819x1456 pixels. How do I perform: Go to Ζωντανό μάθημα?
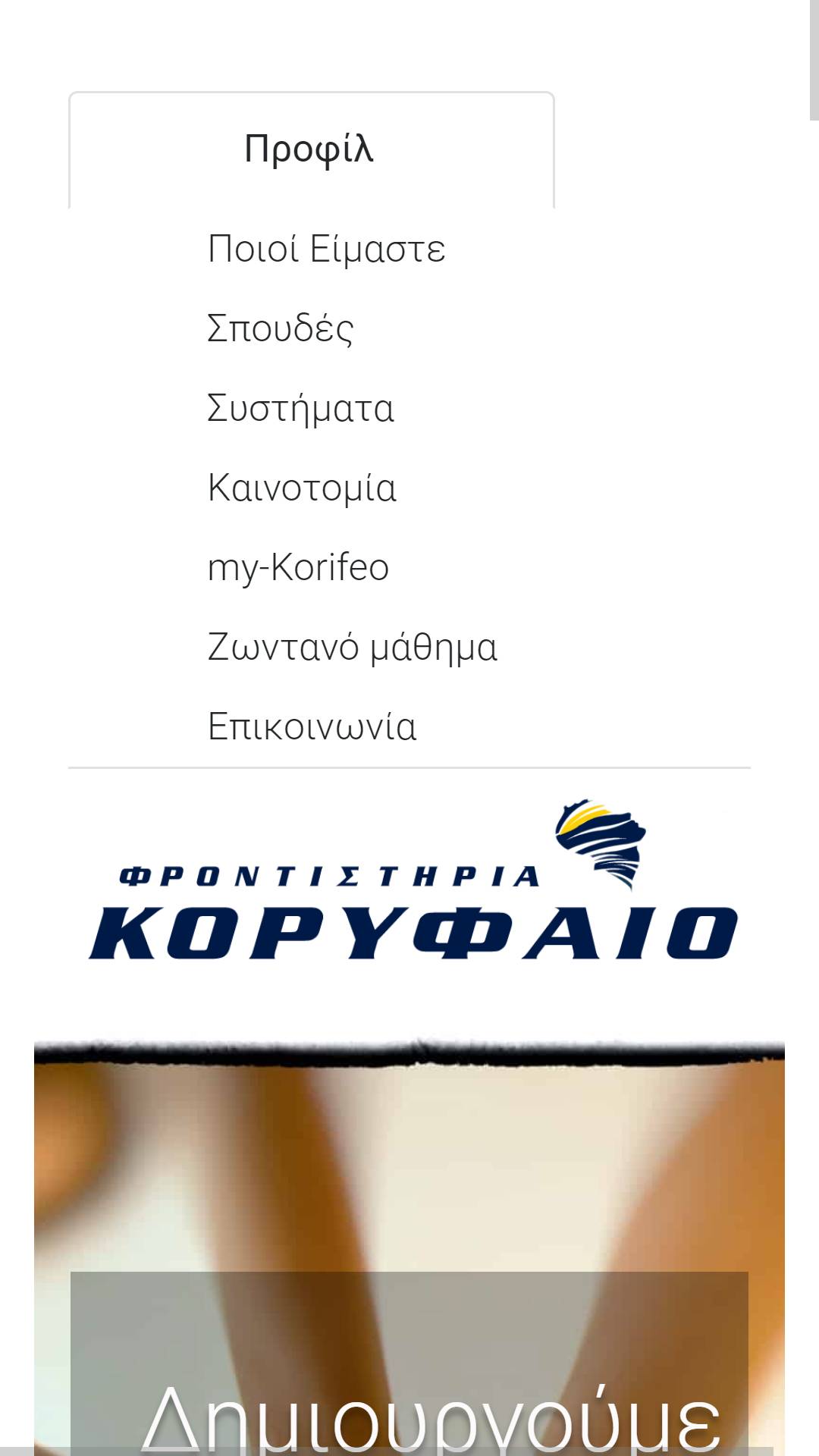pos(352,648)
